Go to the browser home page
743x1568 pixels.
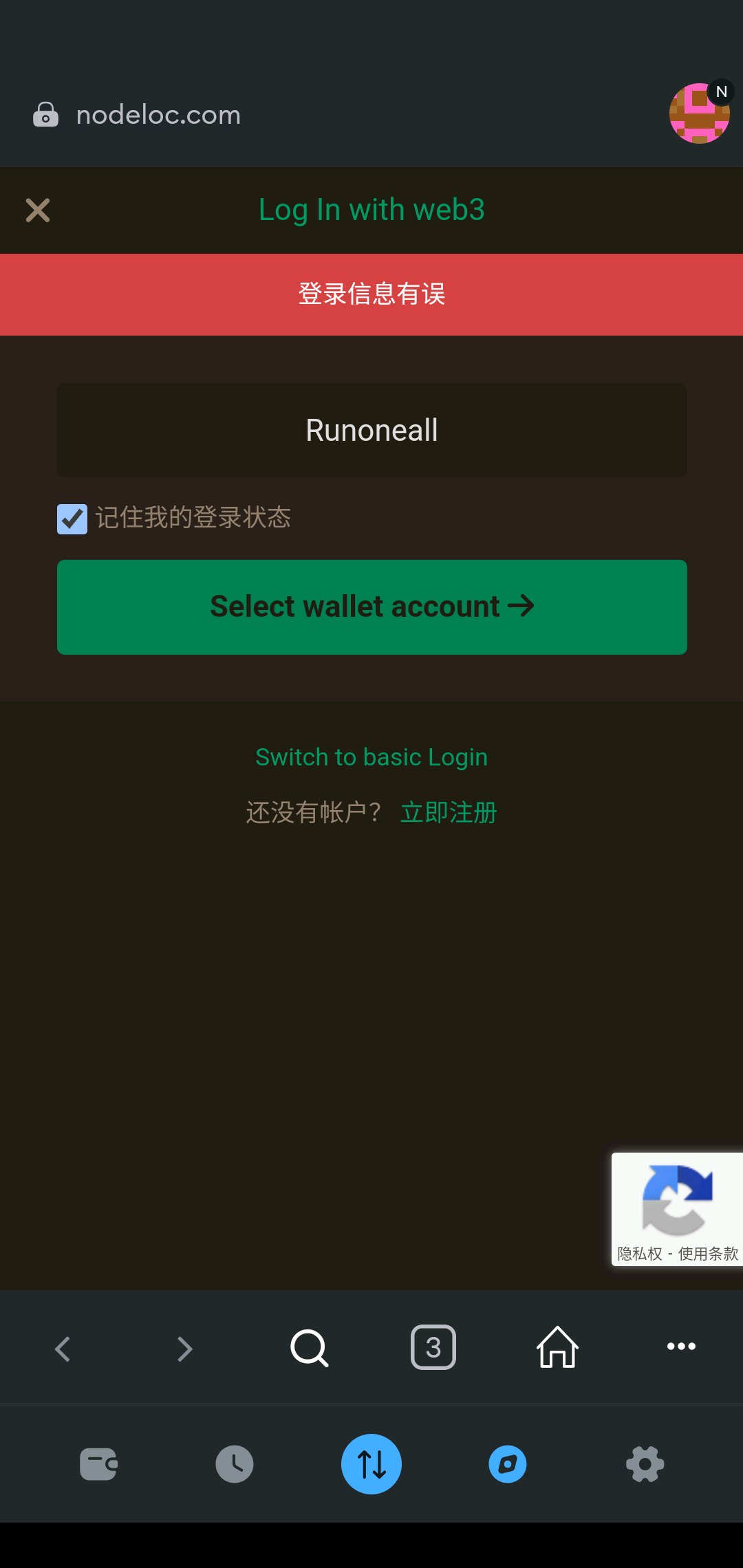tap(557, 1348)
